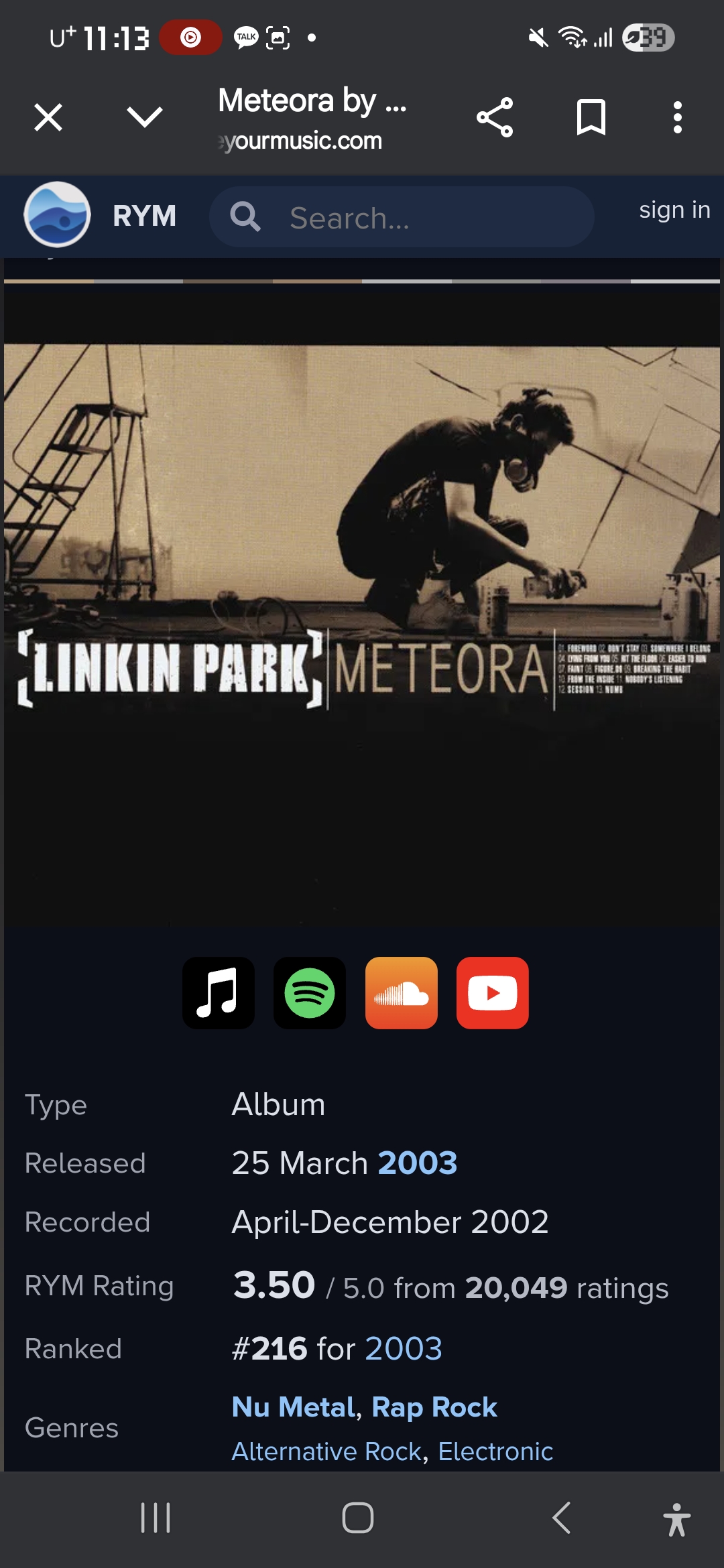This screenshot has height=1568, width=724.
Task: Open the Rap Rock genre
Action: pyautogui.click(x=434, y=1407)
